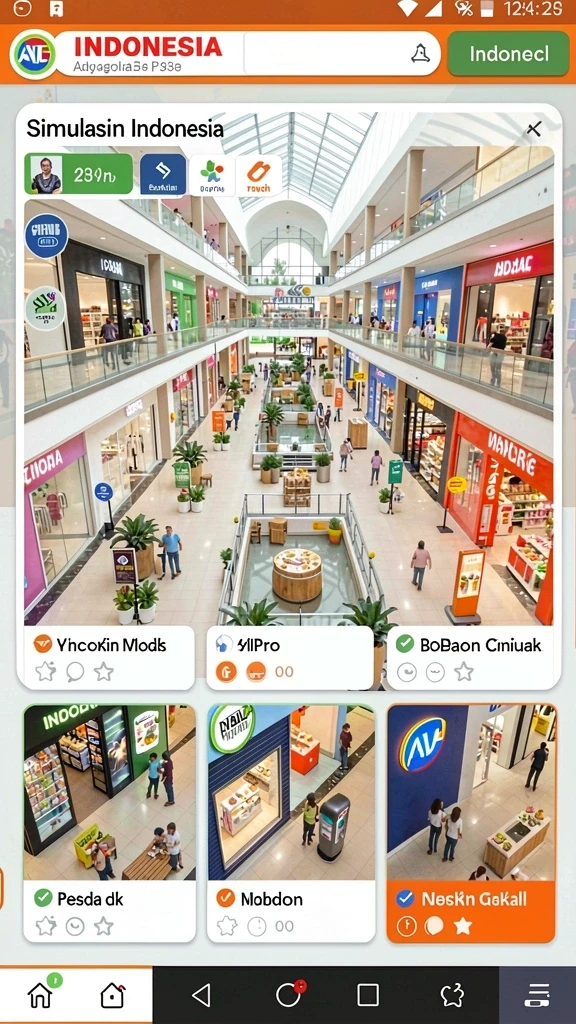Go to the home tab with the green badge
Screen dimensions: 576x1024
click(40, 995)
